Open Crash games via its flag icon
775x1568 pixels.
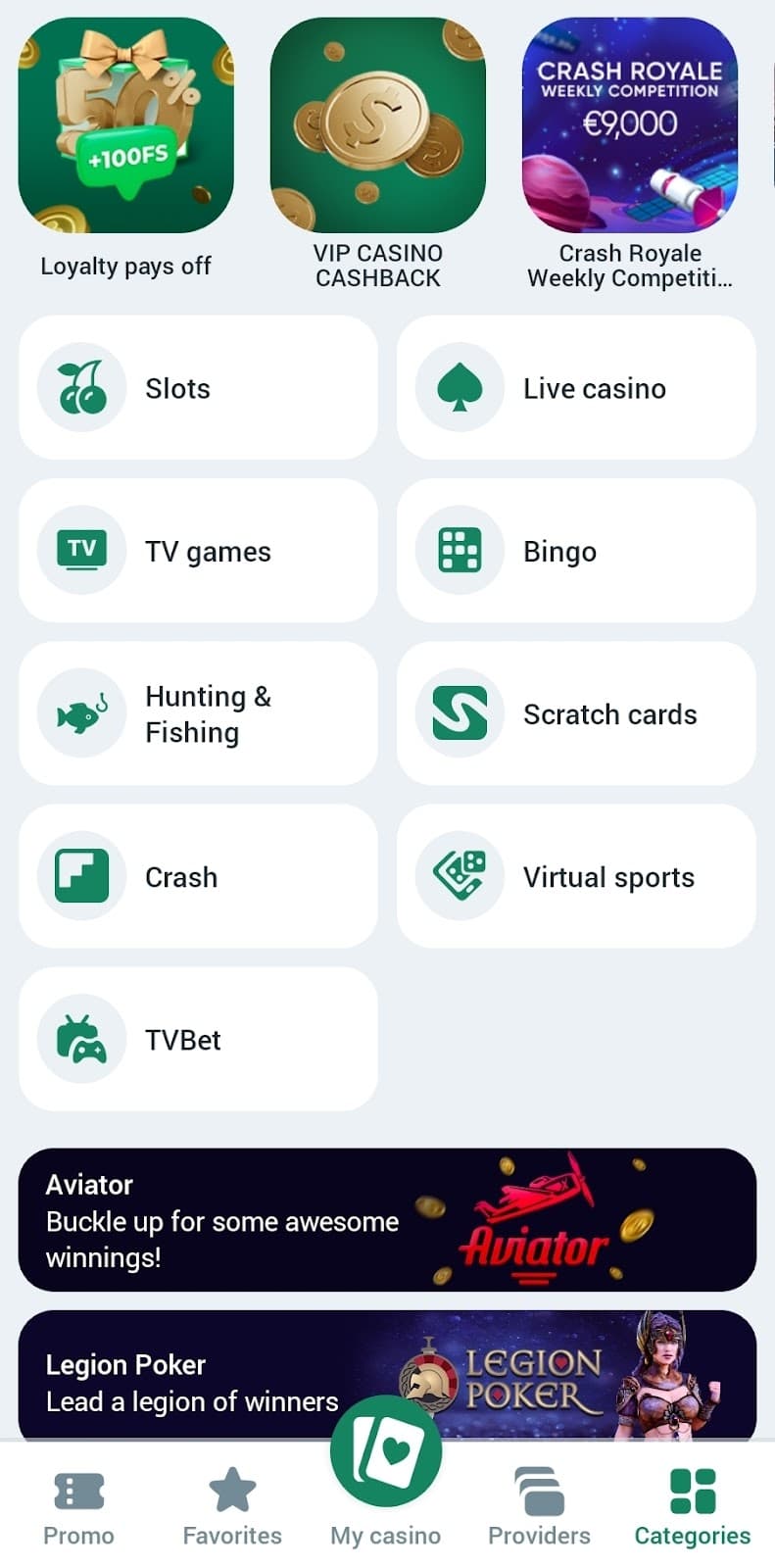pos(81,877)
